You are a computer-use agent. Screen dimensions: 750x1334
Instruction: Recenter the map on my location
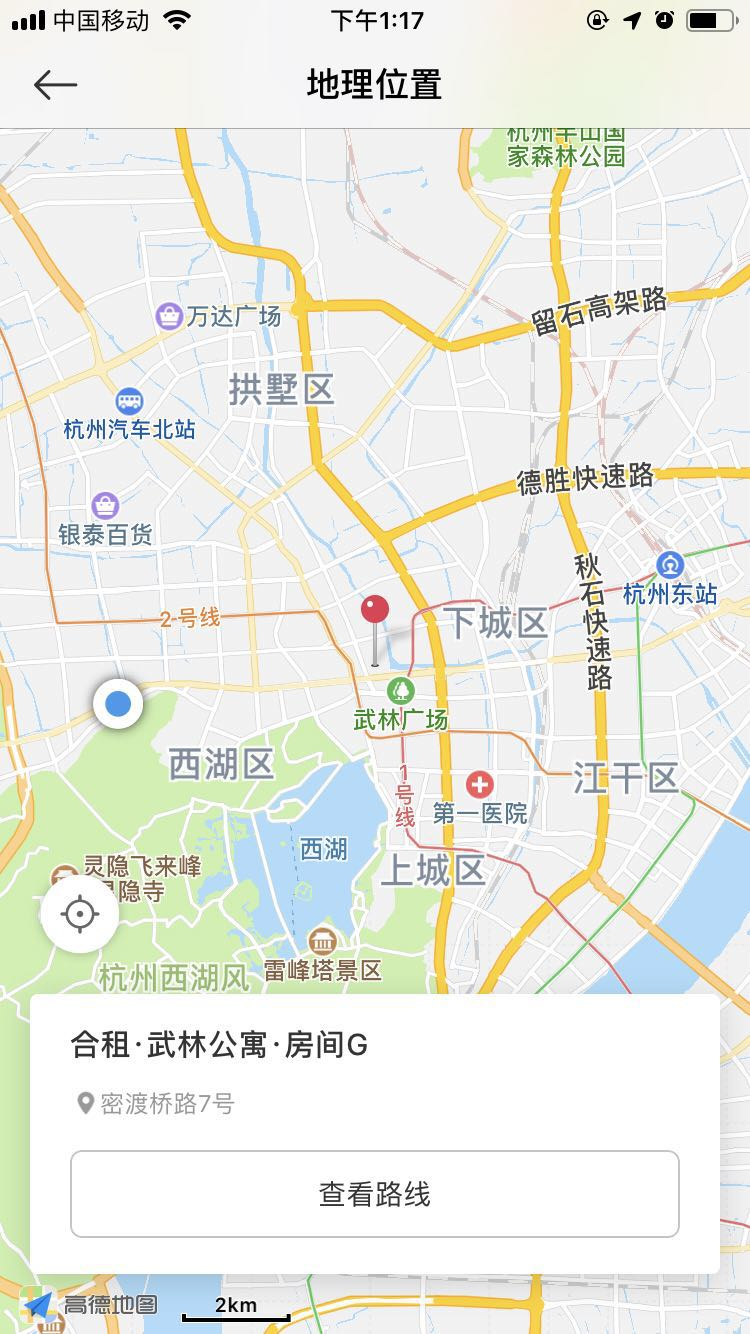coord(80,914)
